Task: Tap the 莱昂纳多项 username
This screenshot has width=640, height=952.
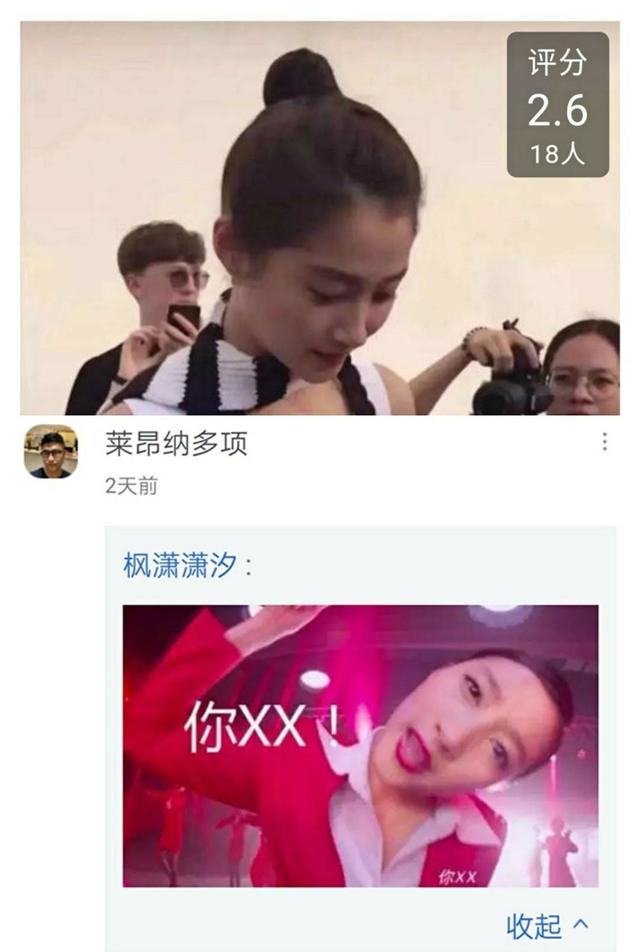Action: pyautogui.click(x=176, y=444)
